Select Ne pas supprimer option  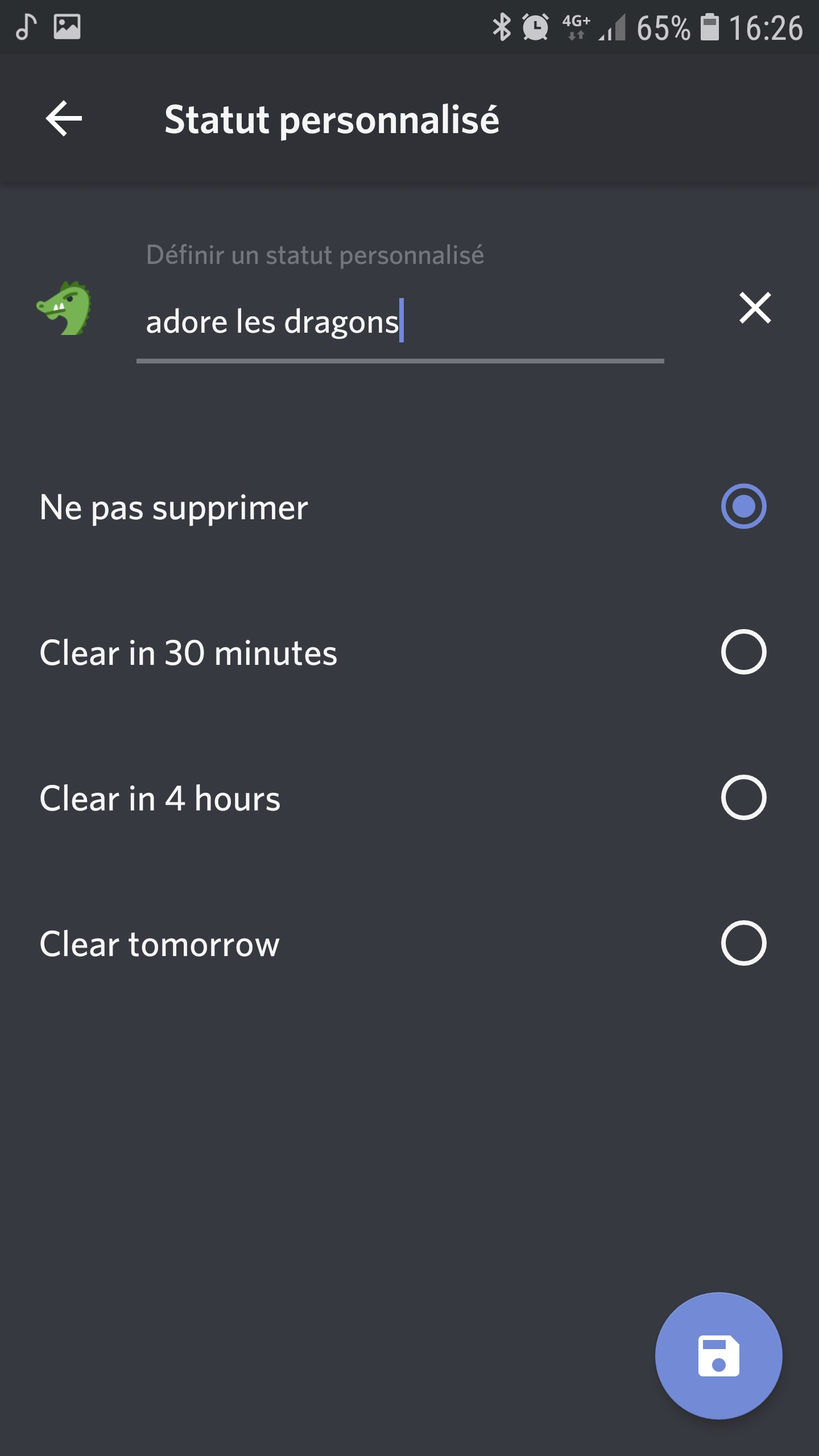pos(743,506)
